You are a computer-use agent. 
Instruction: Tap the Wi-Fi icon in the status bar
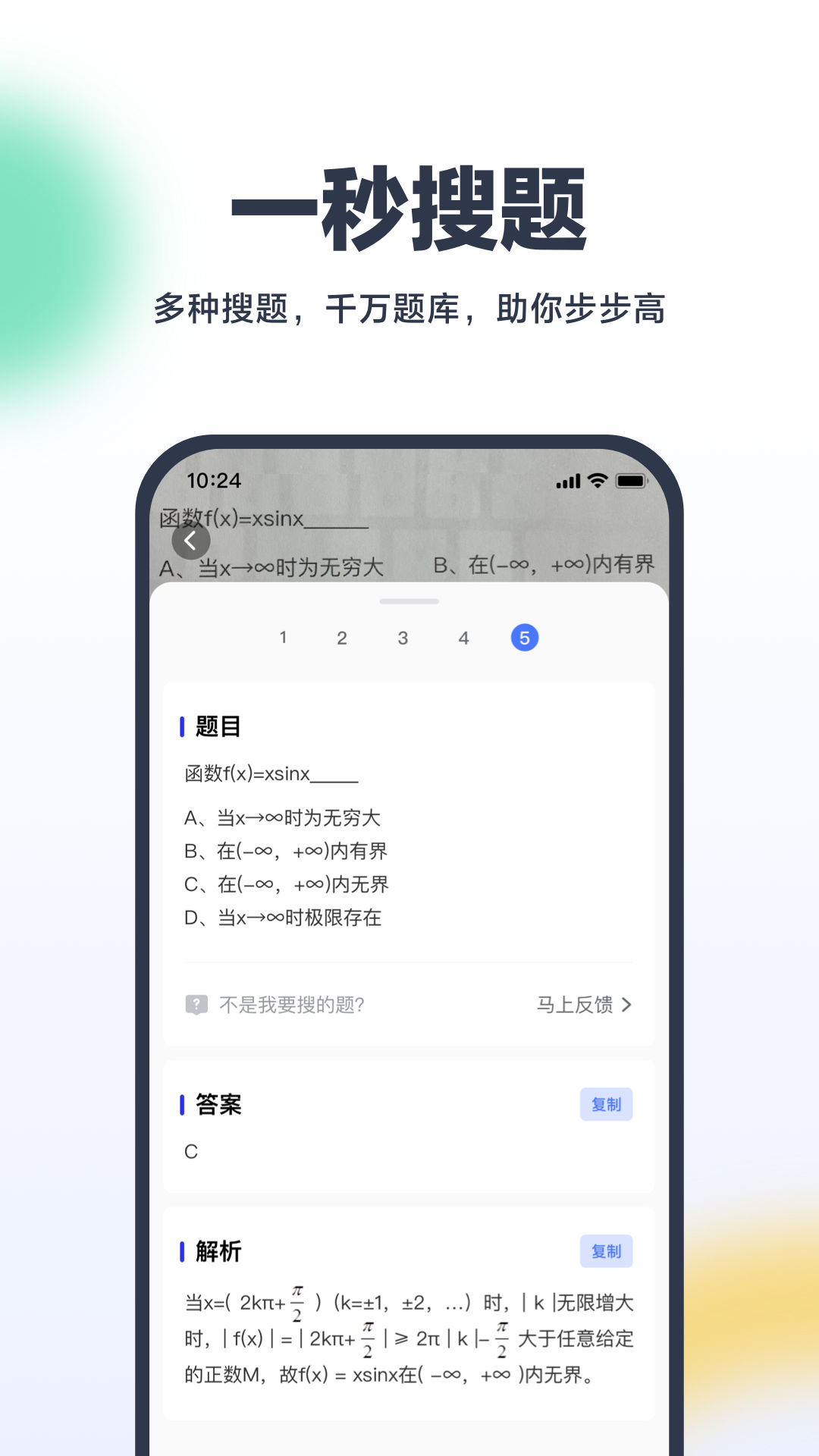[598, 480]
